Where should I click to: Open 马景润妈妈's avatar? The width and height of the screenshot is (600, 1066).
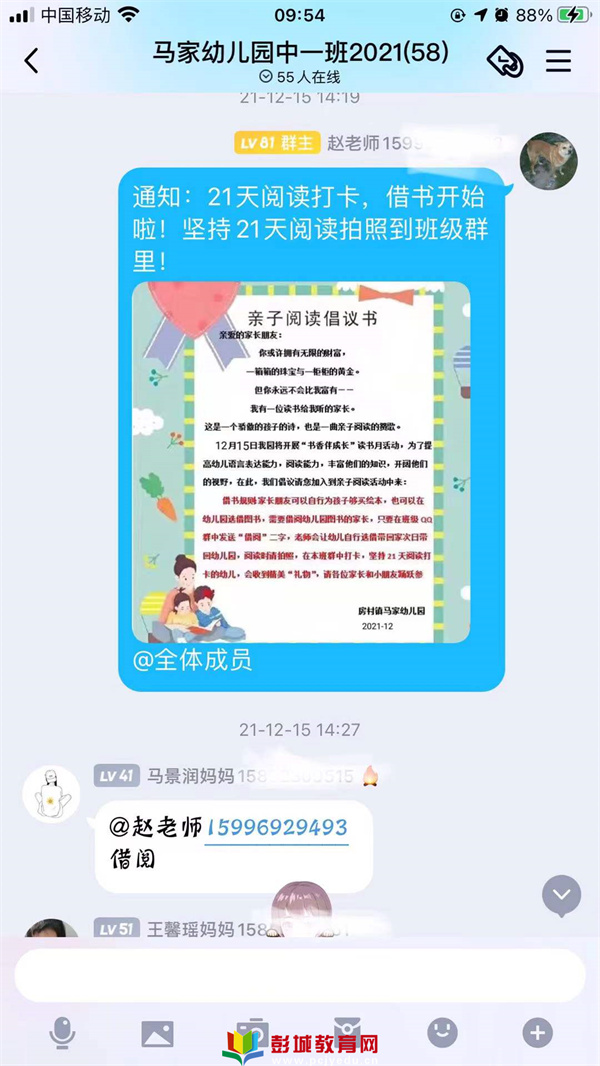[52, 795]
